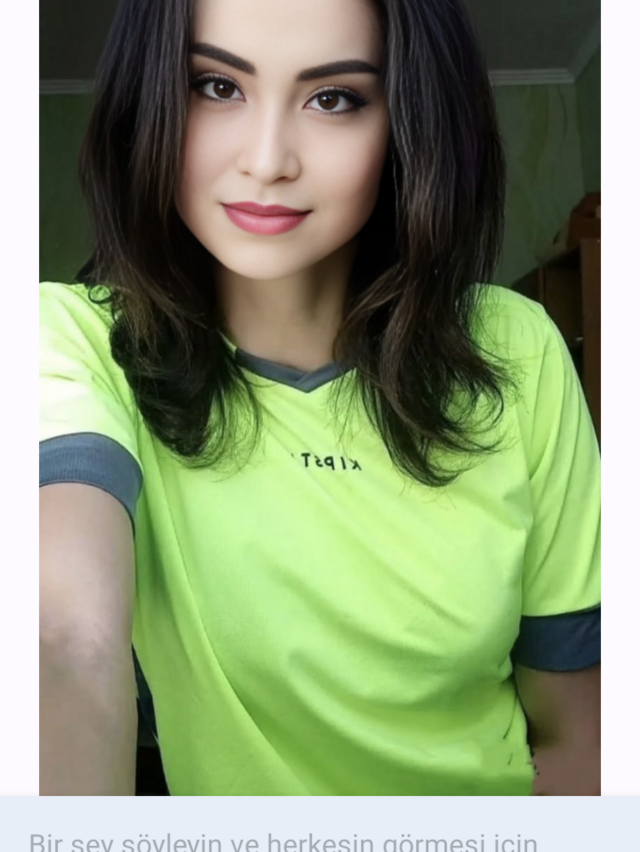Open the posted selfie photo
640x852 pixels.
320,398
